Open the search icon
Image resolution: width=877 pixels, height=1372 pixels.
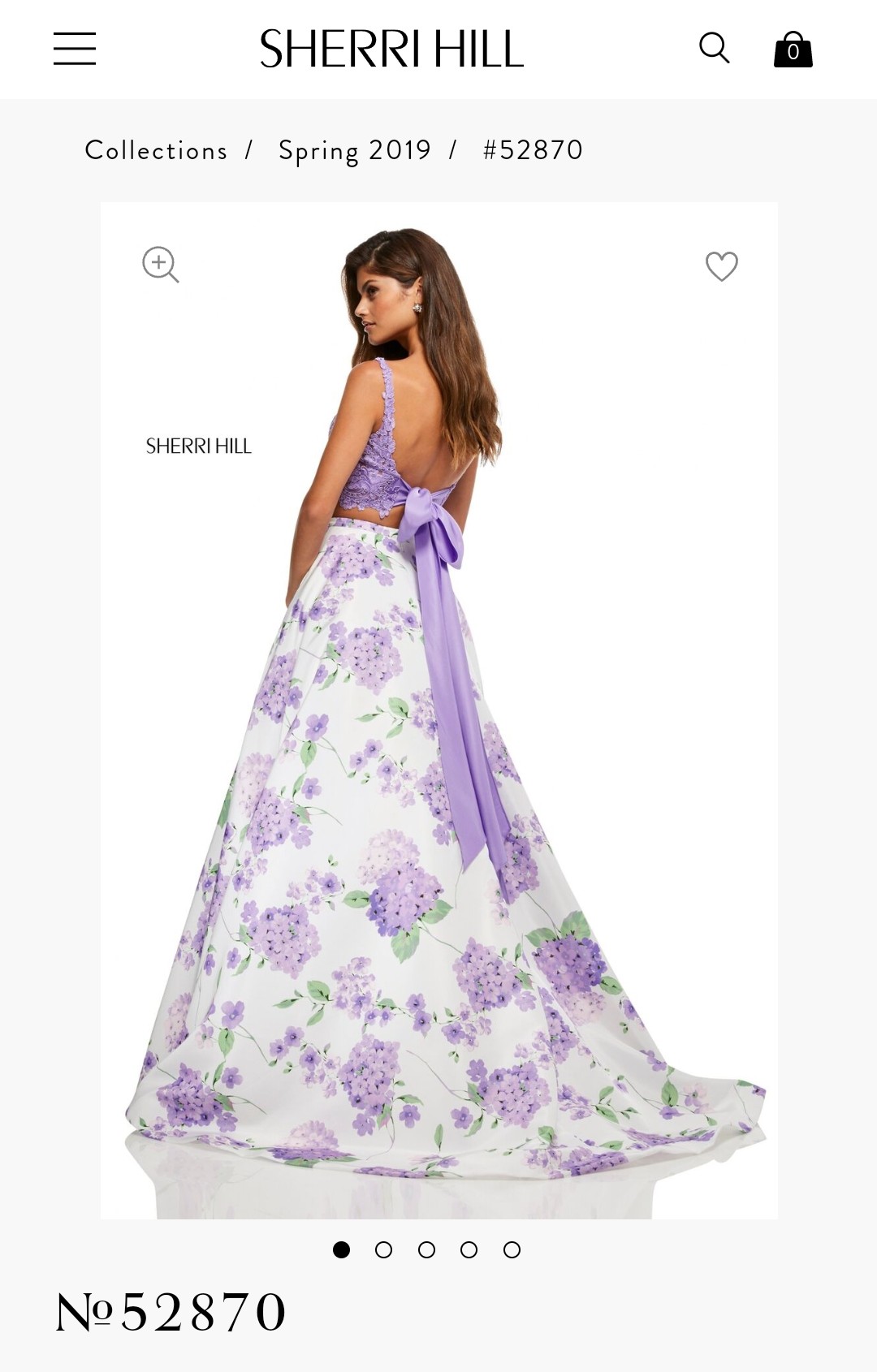714,48
